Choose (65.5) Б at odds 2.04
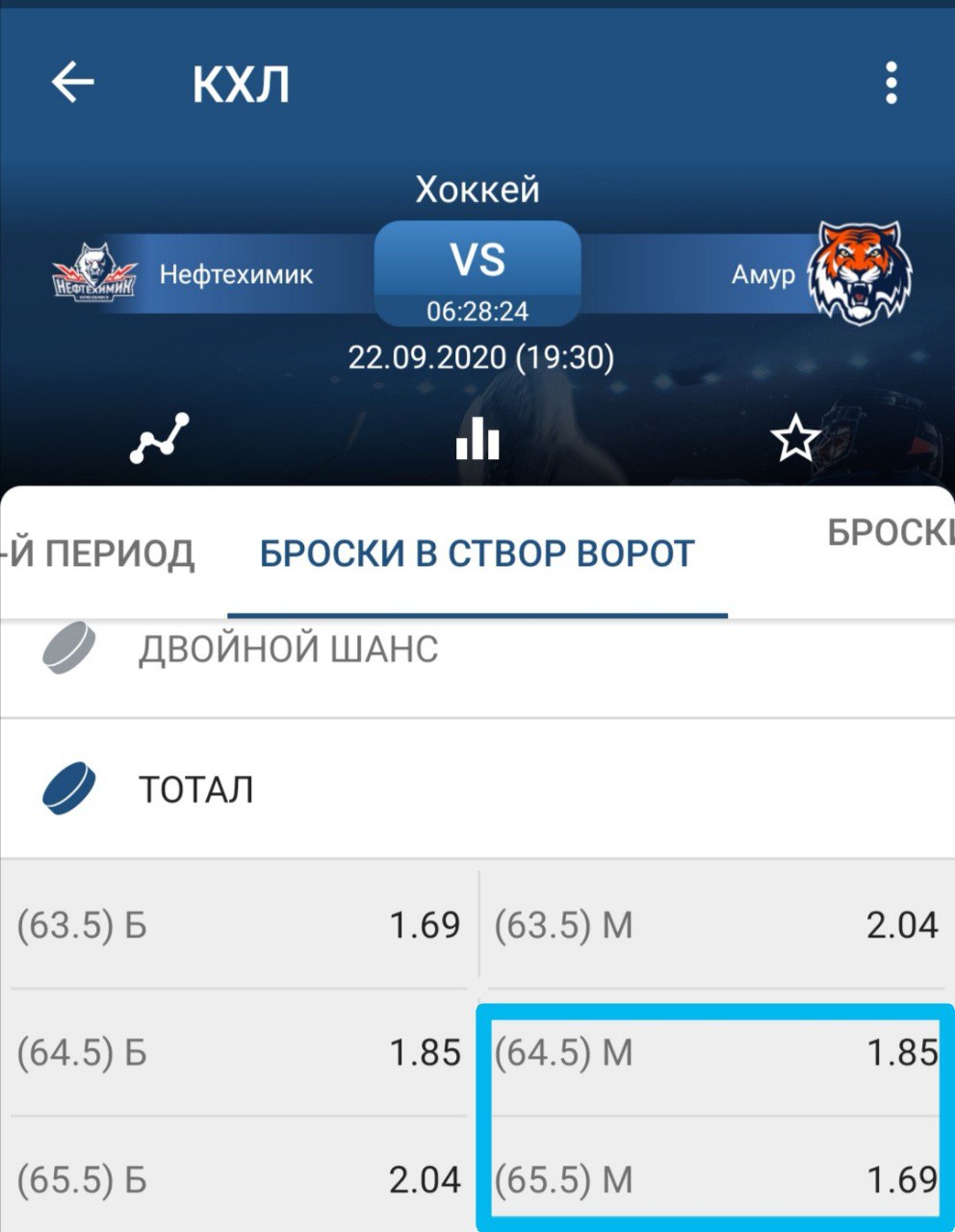The image size is (955, 1232). [x=239, y=1179]
